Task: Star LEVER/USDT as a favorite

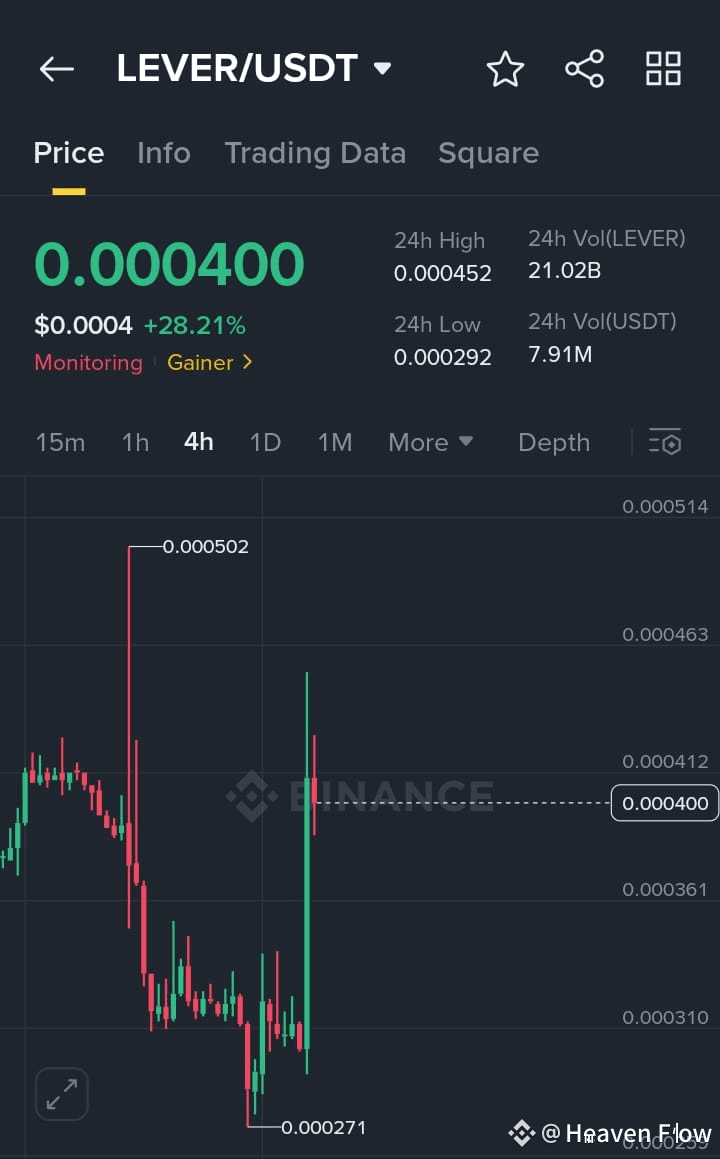Action: 505,68
